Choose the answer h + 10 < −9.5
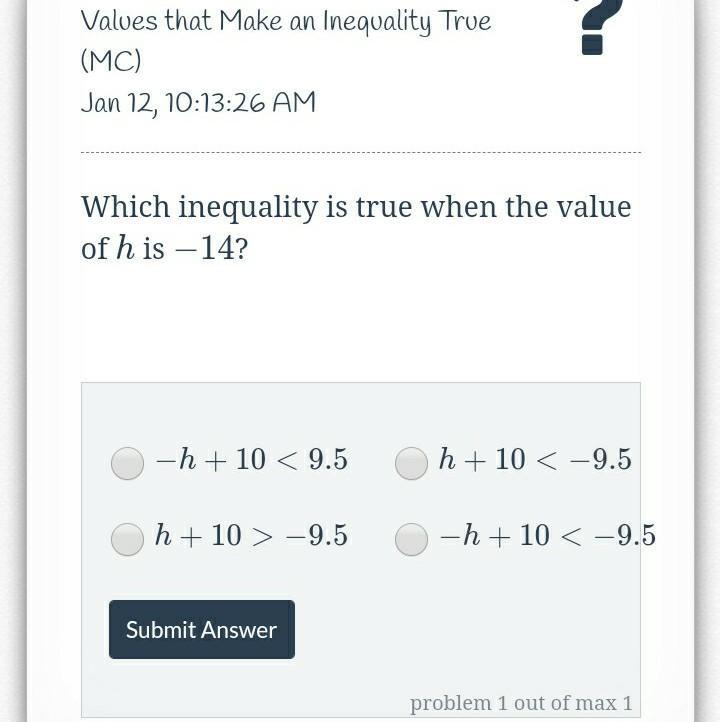Image resolution: width=720 pixels, height=722 pixels. click(412, 463)
